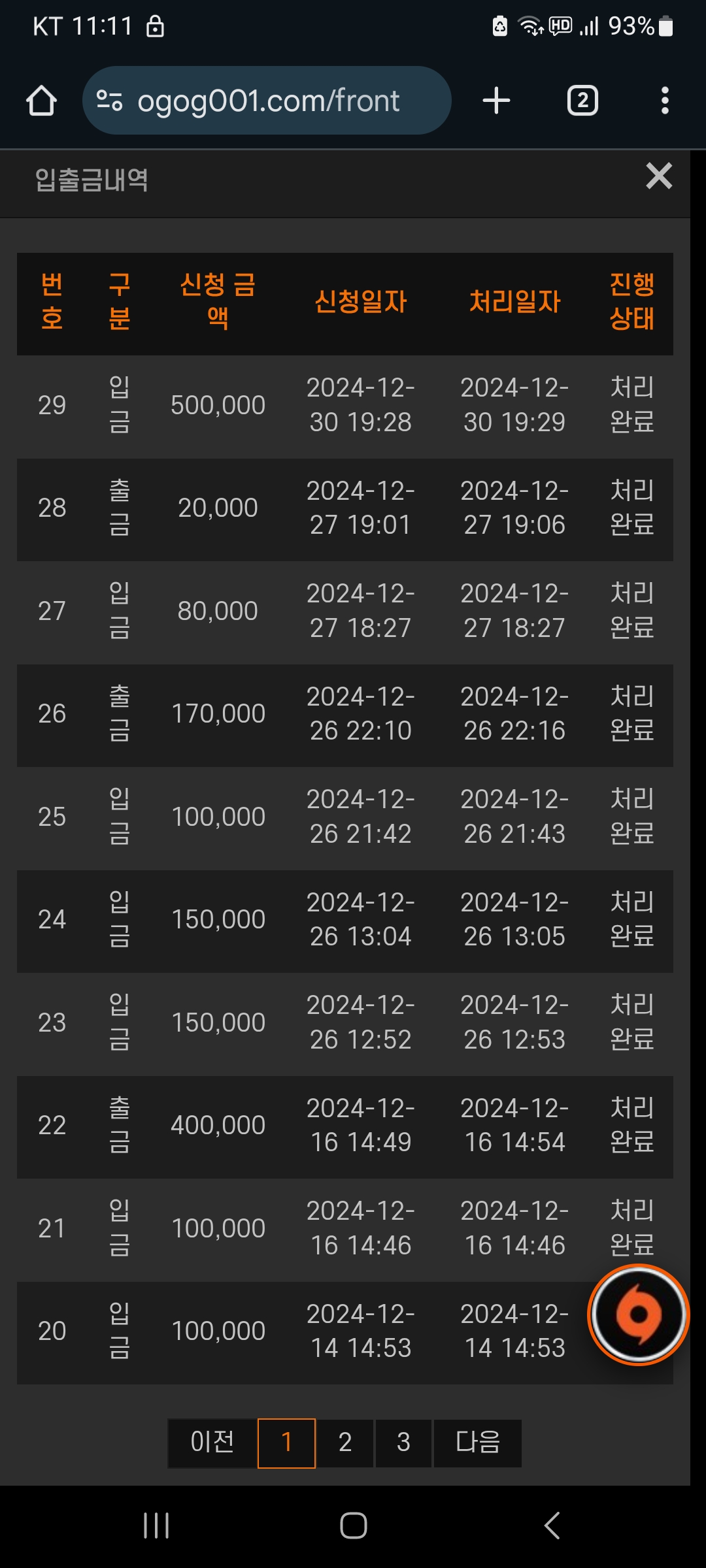
Task: Close the 입출금내역 dialog
Action: [658, 176]
